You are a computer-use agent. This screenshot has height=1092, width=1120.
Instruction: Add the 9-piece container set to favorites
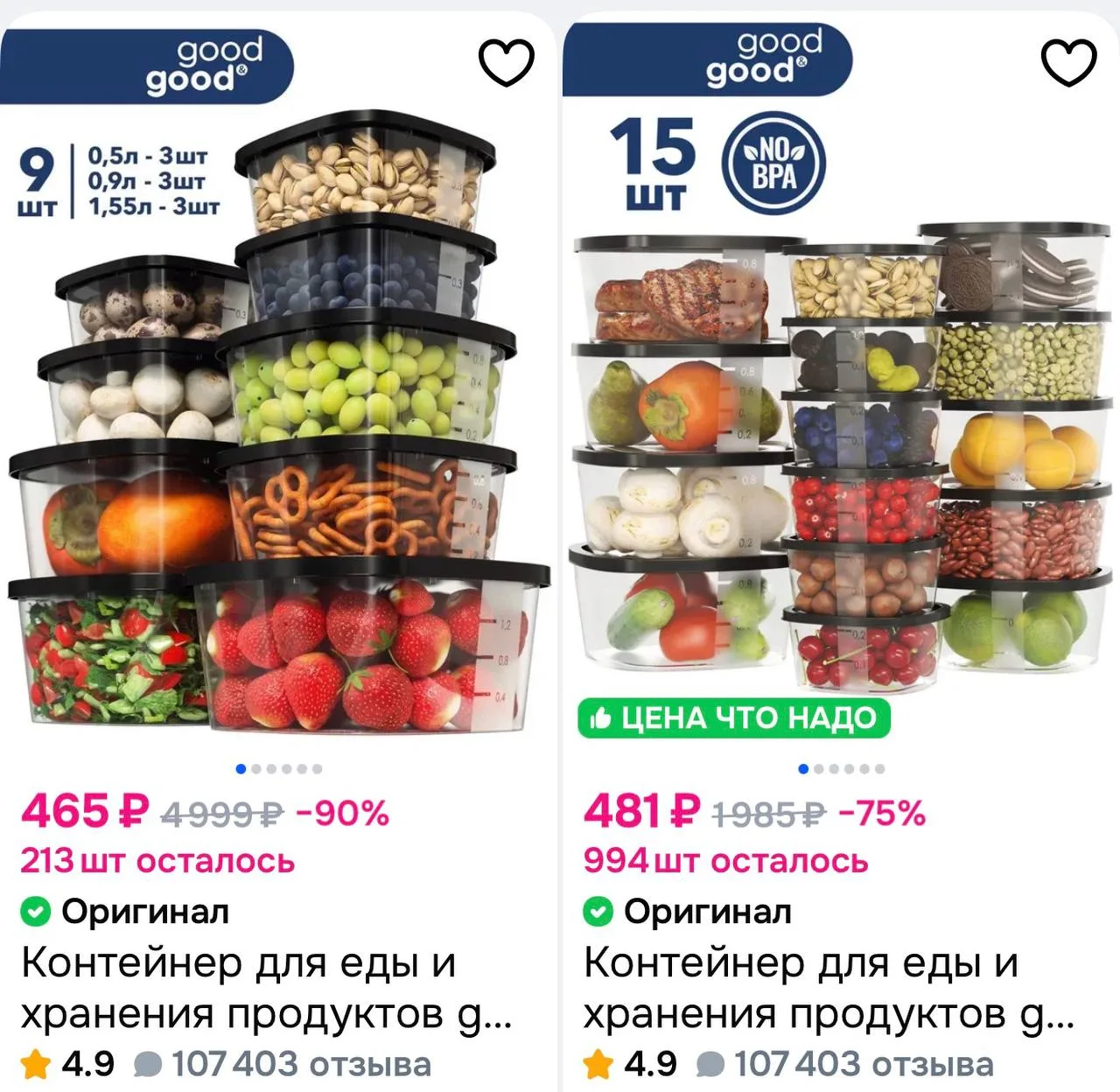point(507,63)
